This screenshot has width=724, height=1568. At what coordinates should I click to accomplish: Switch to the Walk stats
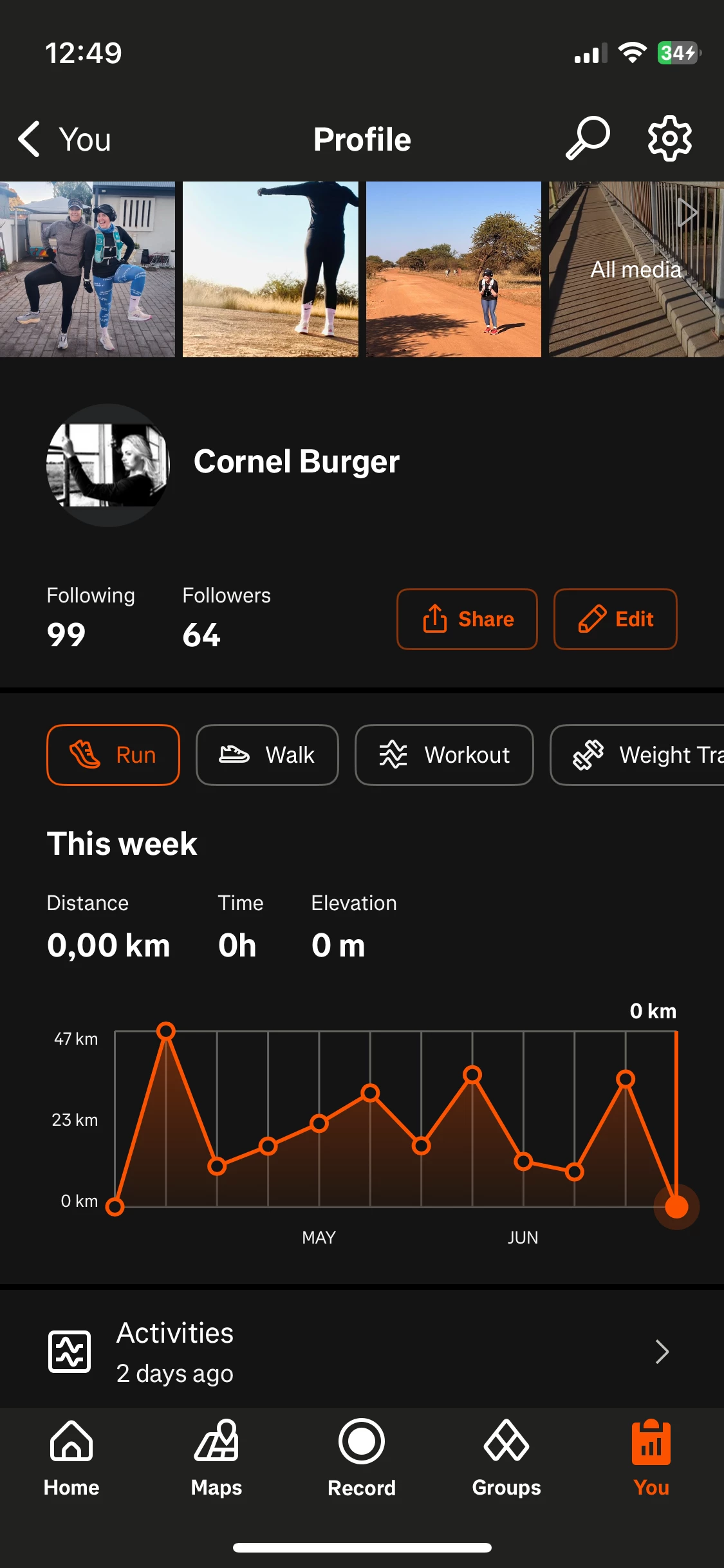tap(267, 755)
